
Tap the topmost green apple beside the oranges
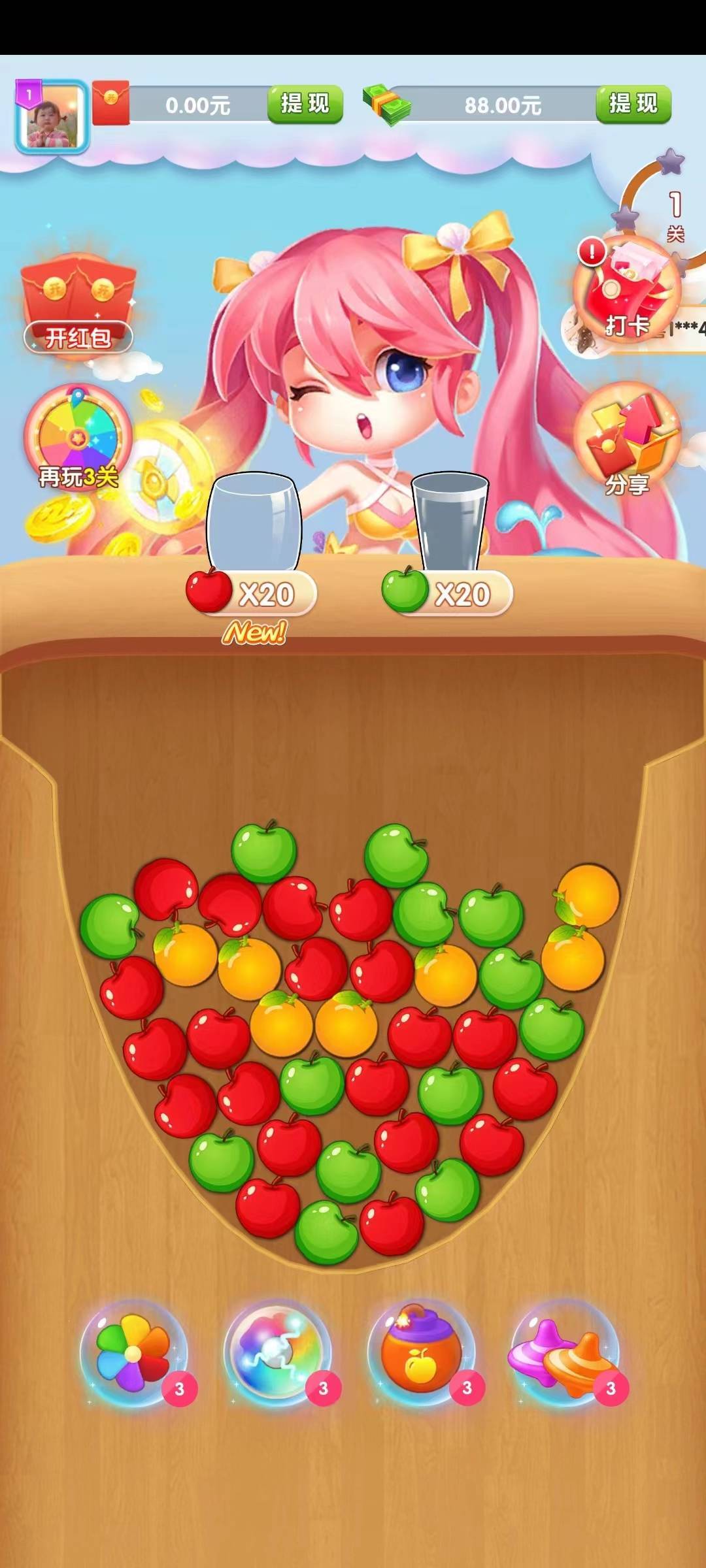pyautogui.click(x=492, y=916)
